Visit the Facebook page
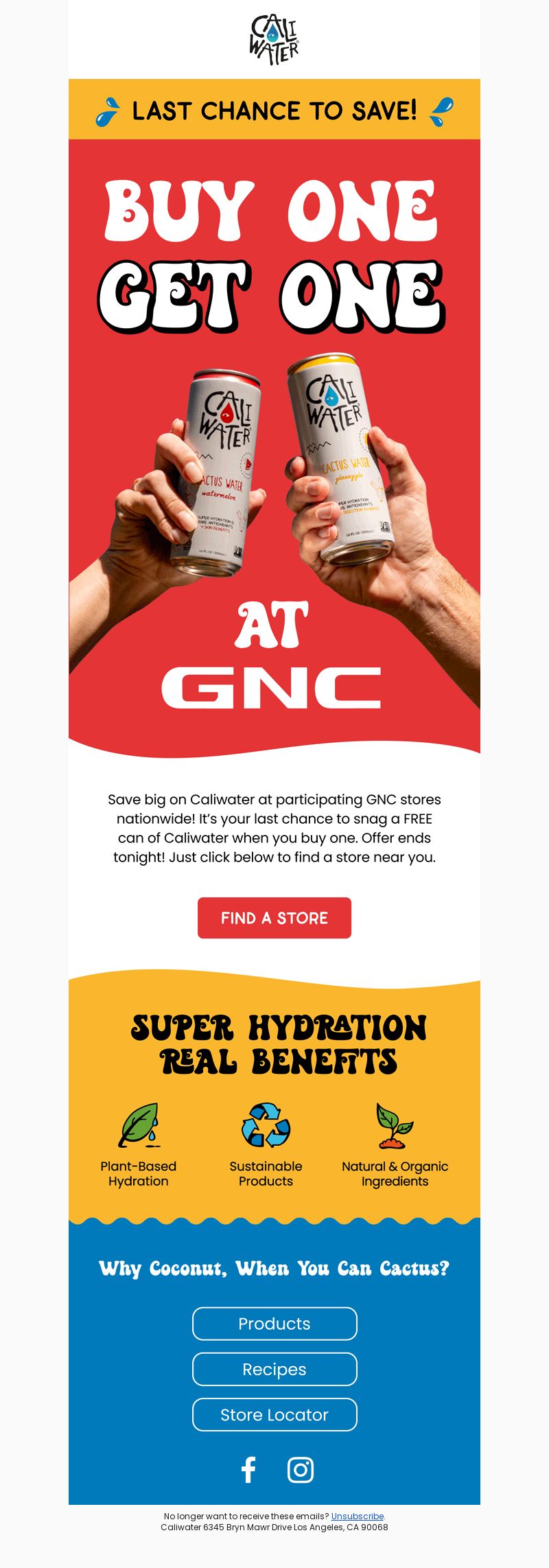 click(248, 1470)
